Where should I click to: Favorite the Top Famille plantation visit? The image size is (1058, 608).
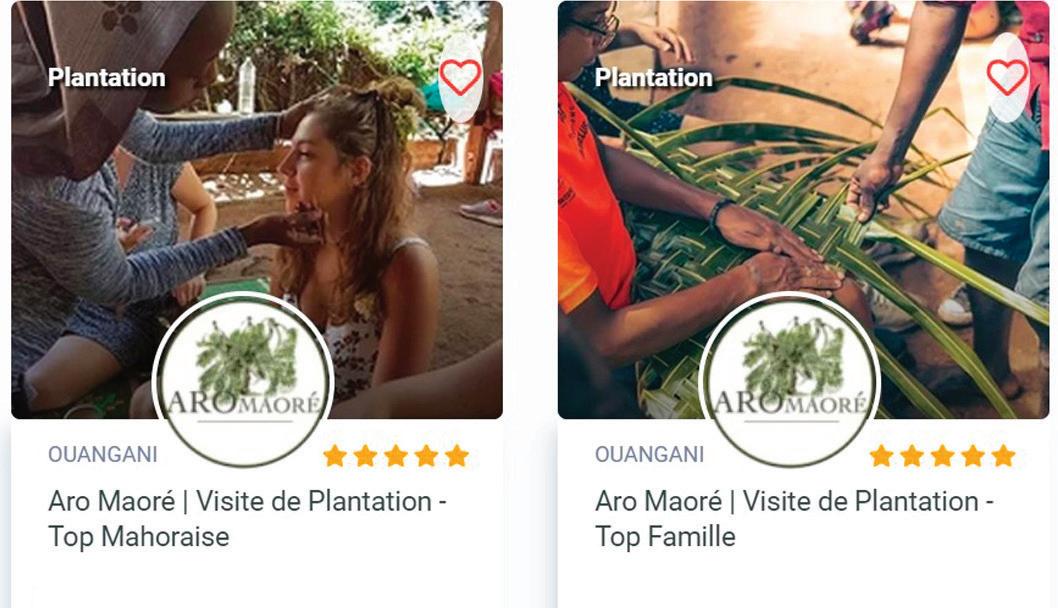tap(1006, 77)
